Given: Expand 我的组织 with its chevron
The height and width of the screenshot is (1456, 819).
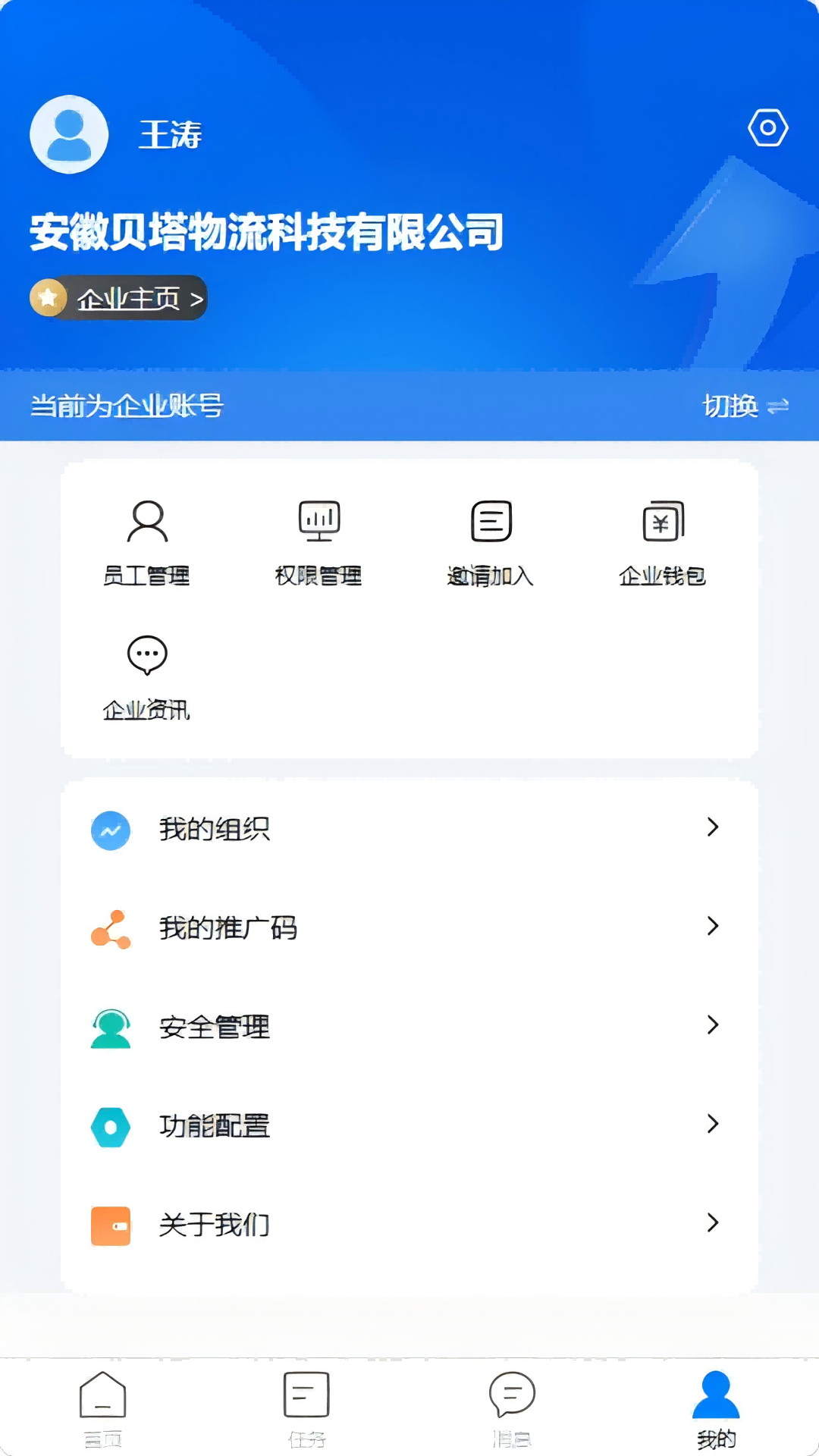Looking at the screenshot, I should [713, 828].
